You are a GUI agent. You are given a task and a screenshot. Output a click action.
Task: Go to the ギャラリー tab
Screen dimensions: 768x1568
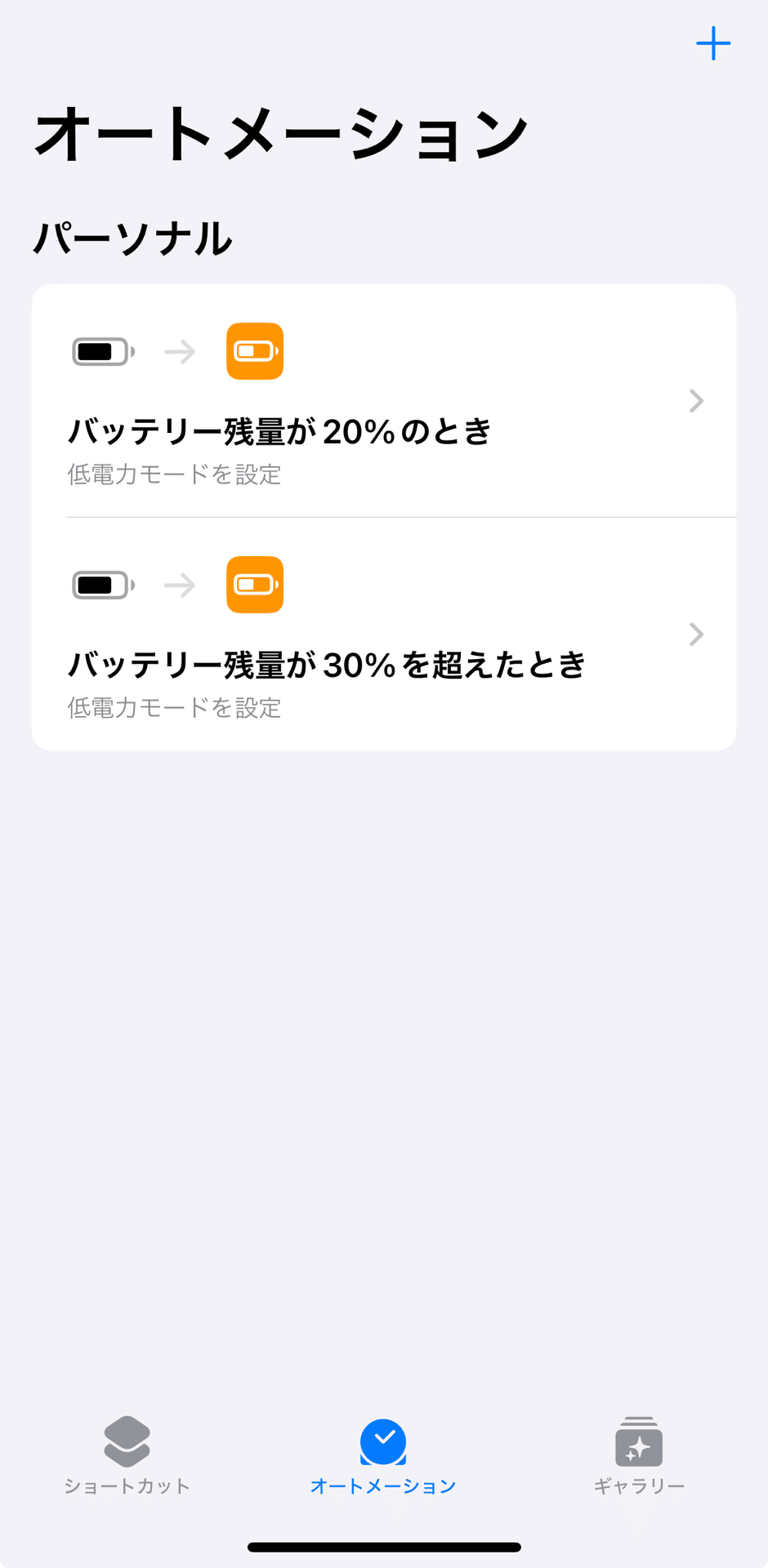(x=639, y=1456)
